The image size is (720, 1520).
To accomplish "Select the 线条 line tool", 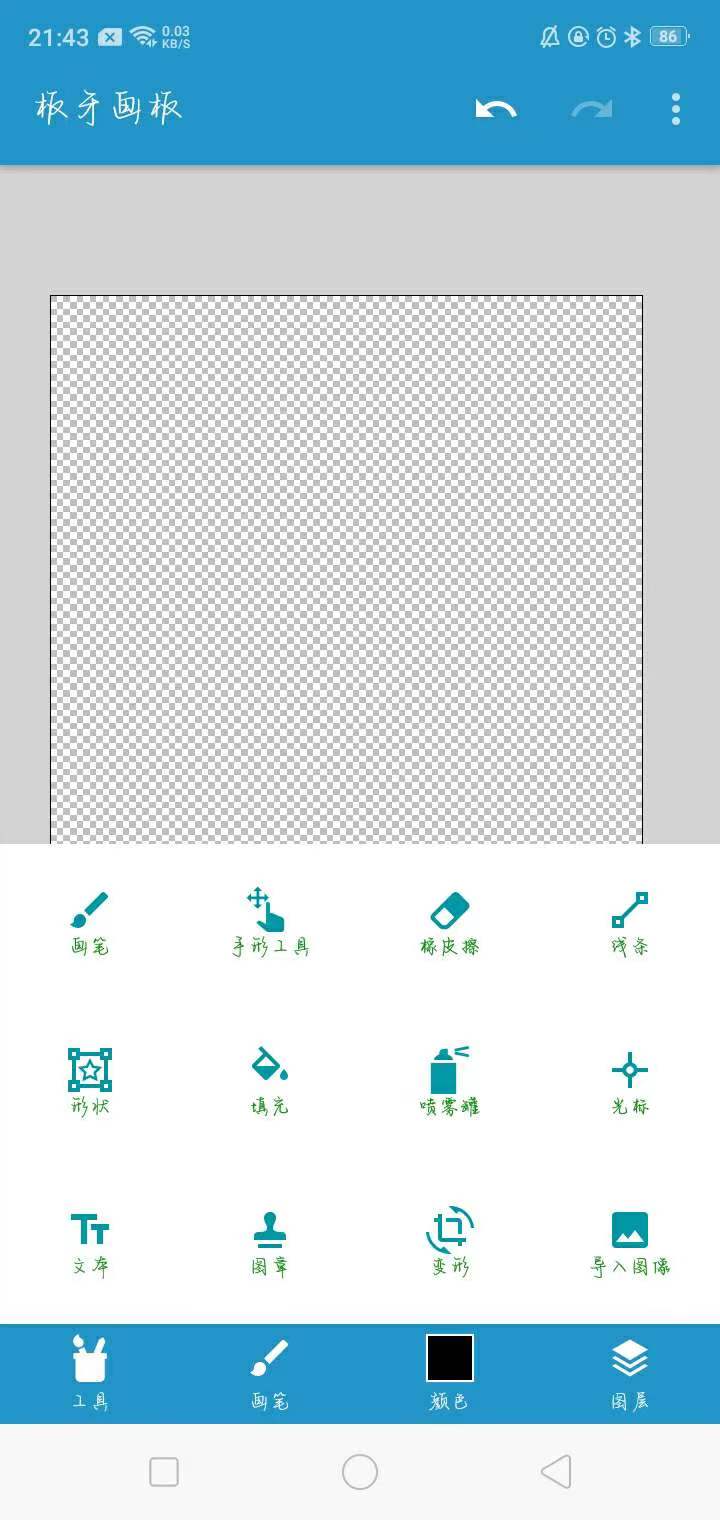I will (x=630, y=923).
